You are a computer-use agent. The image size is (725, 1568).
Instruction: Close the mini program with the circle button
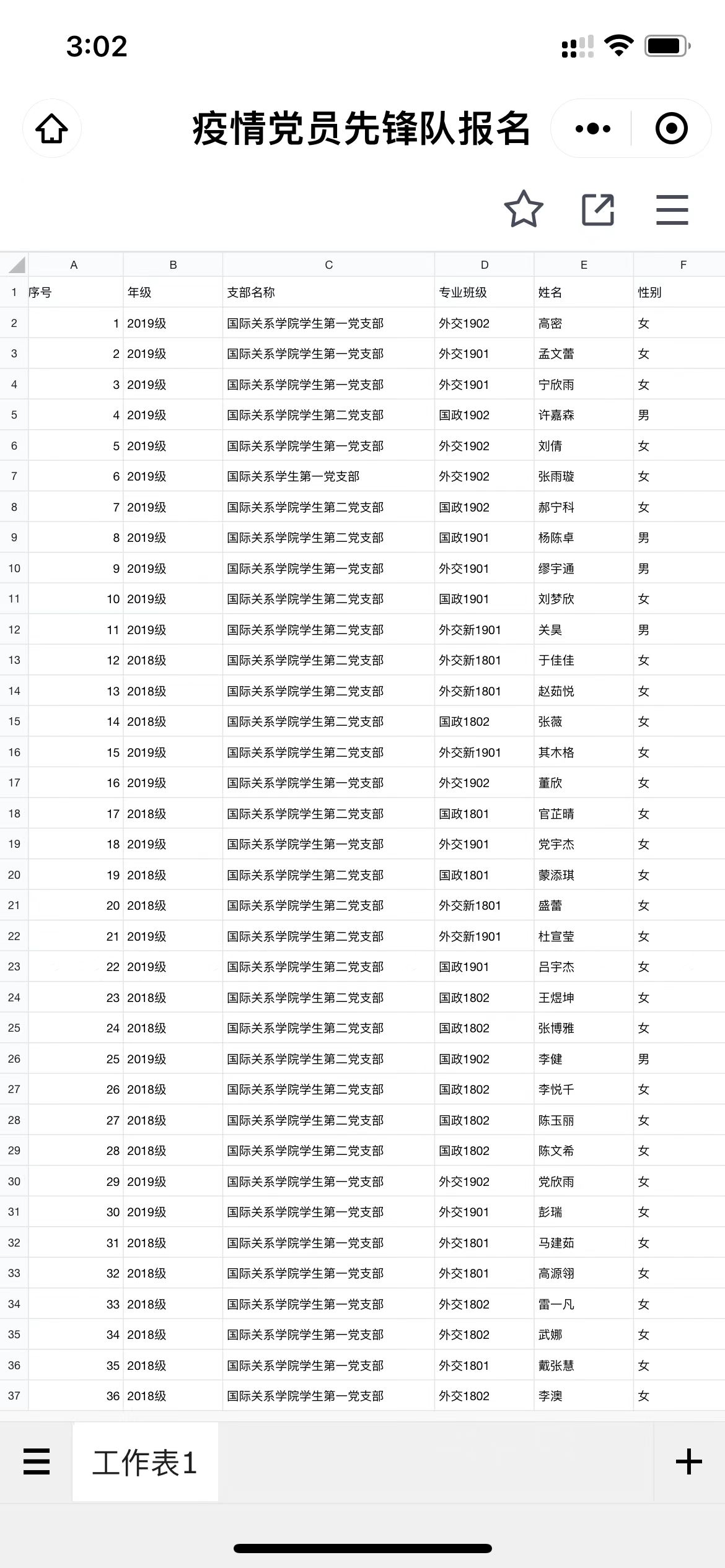pyautogui.click(x=671, y=129)
